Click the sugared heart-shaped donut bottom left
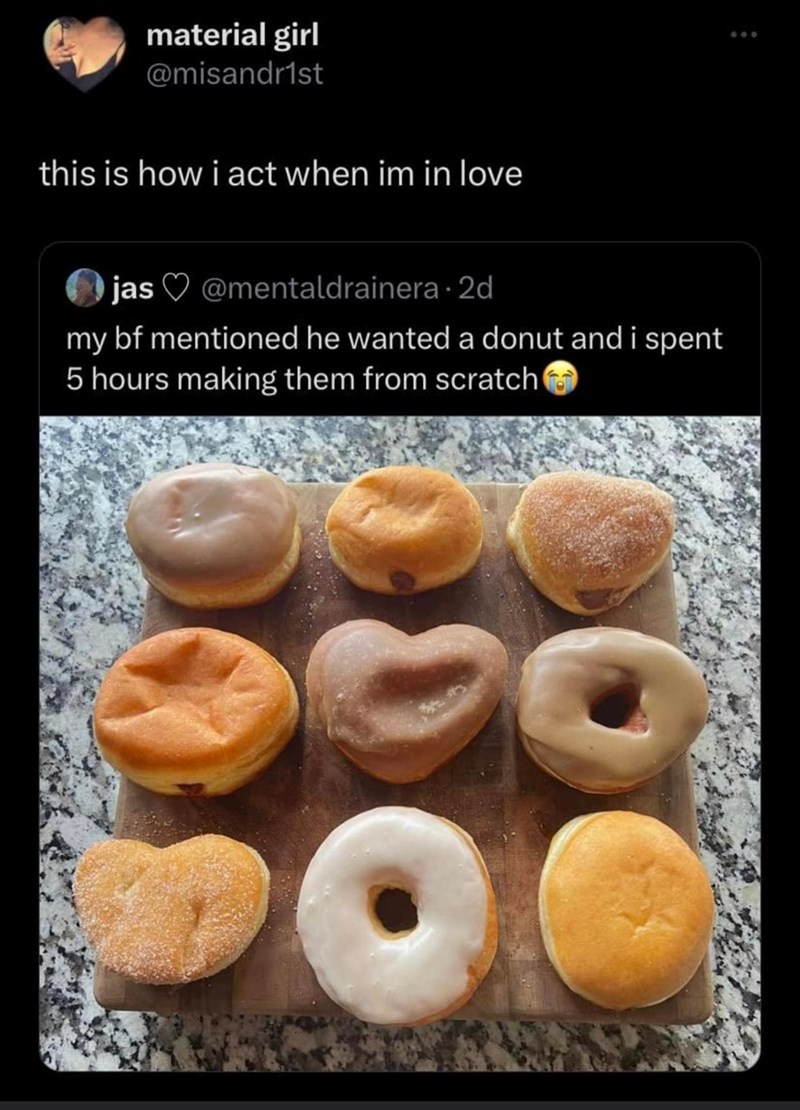 point(170,910)
